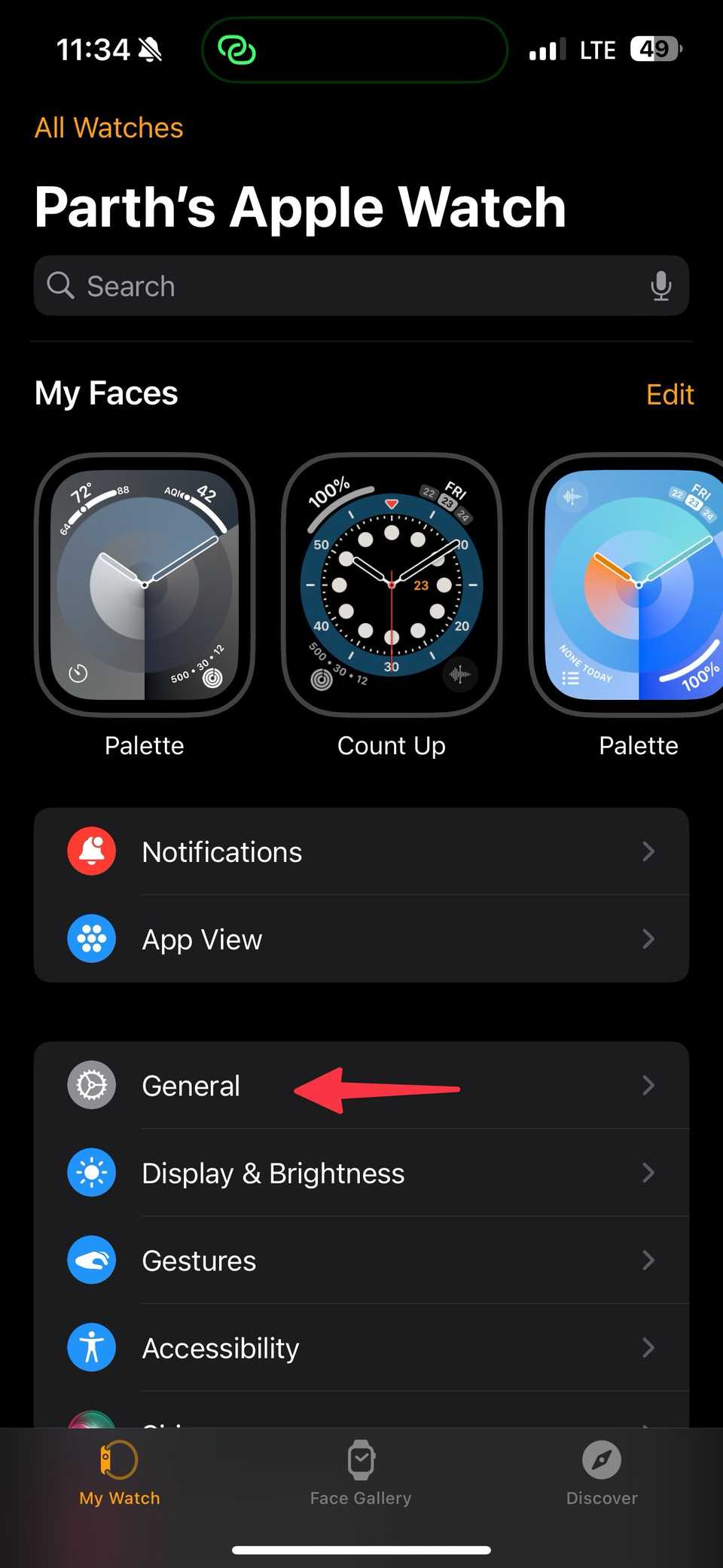The width and height of the screenshot is (723, 1568).
Task: Start voice search with the microphone
Action: (x=660, y=286)
